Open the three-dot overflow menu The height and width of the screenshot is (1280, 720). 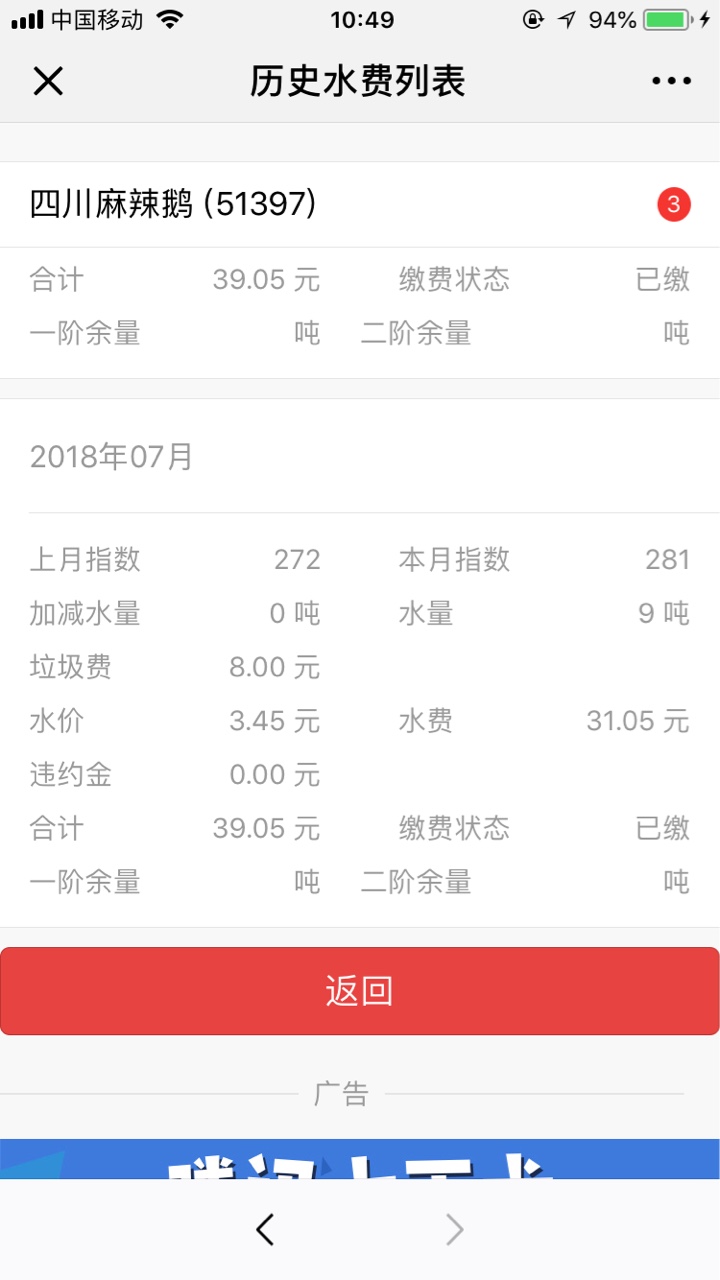[x=671, y=81]
